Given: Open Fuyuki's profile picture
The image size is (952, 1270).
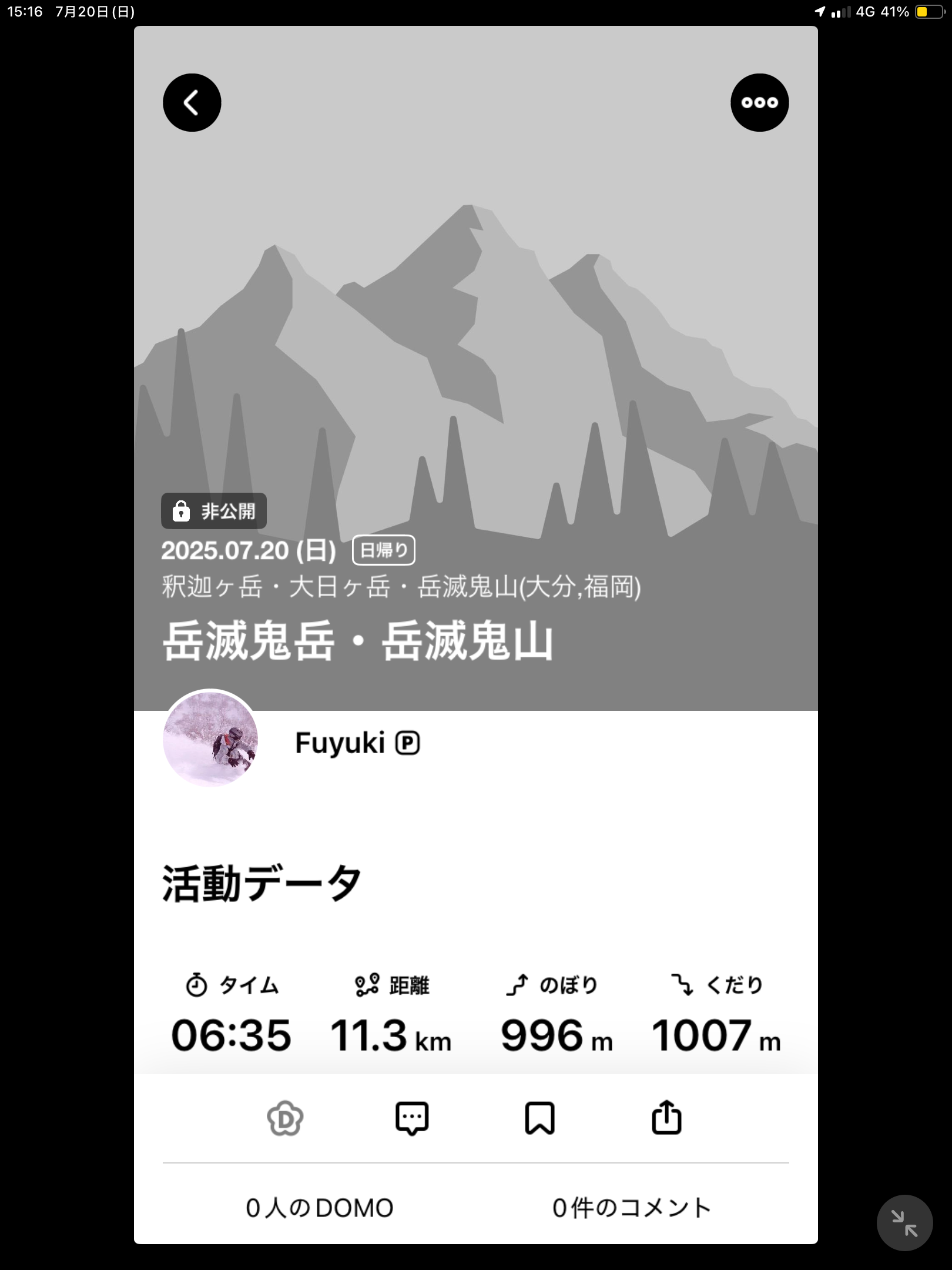Looking at the screenshot, I should 210,738.
